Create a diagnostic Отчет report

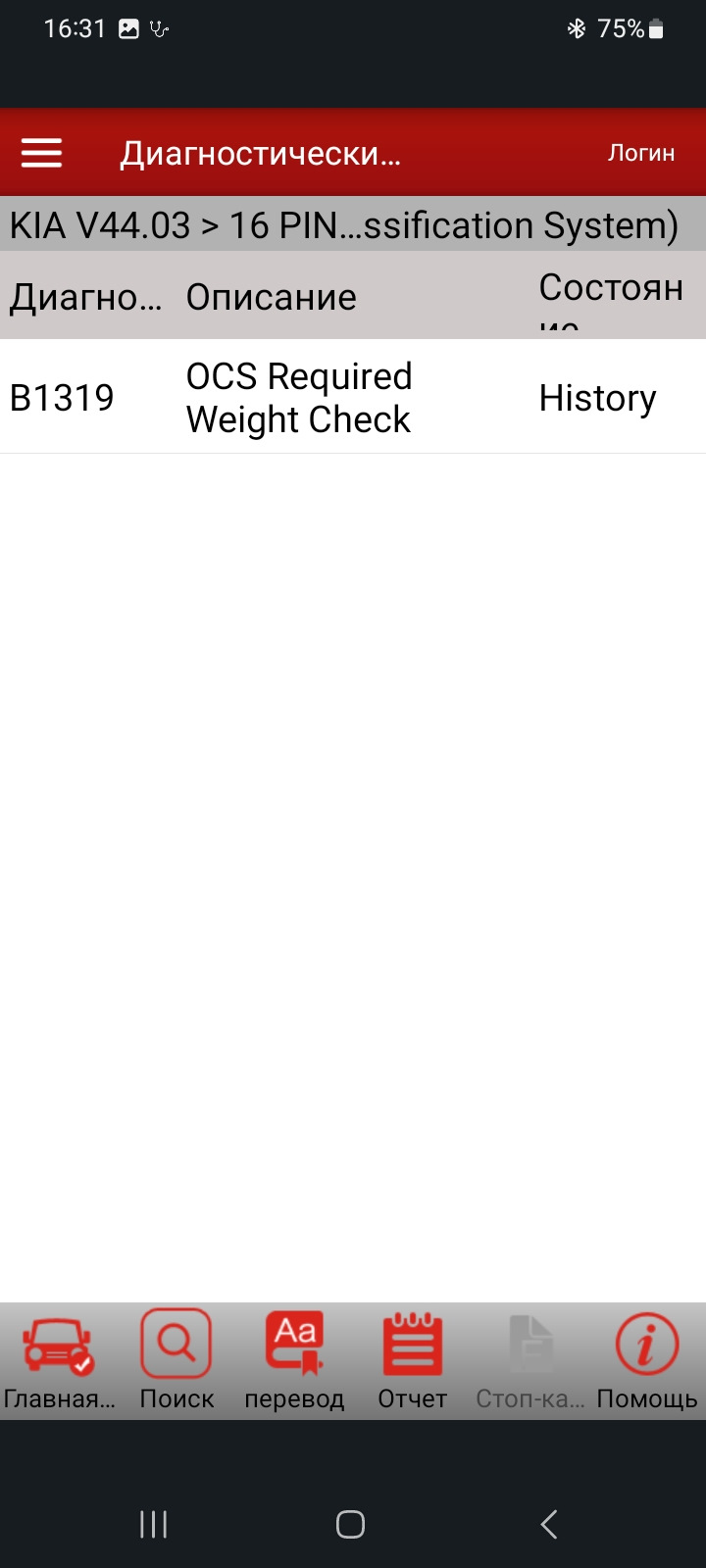(x=412, y=1360)
